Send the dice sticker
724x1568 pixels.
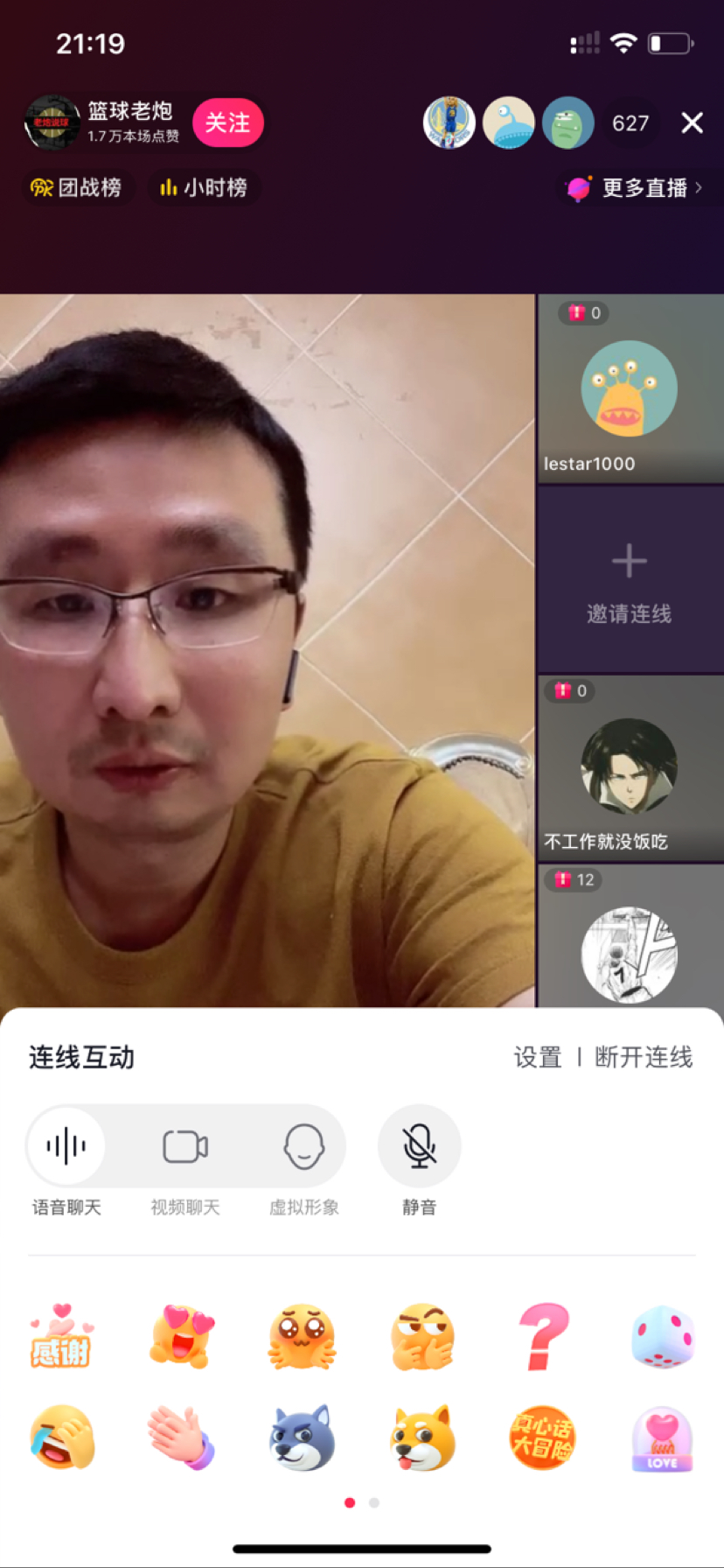662,1337
